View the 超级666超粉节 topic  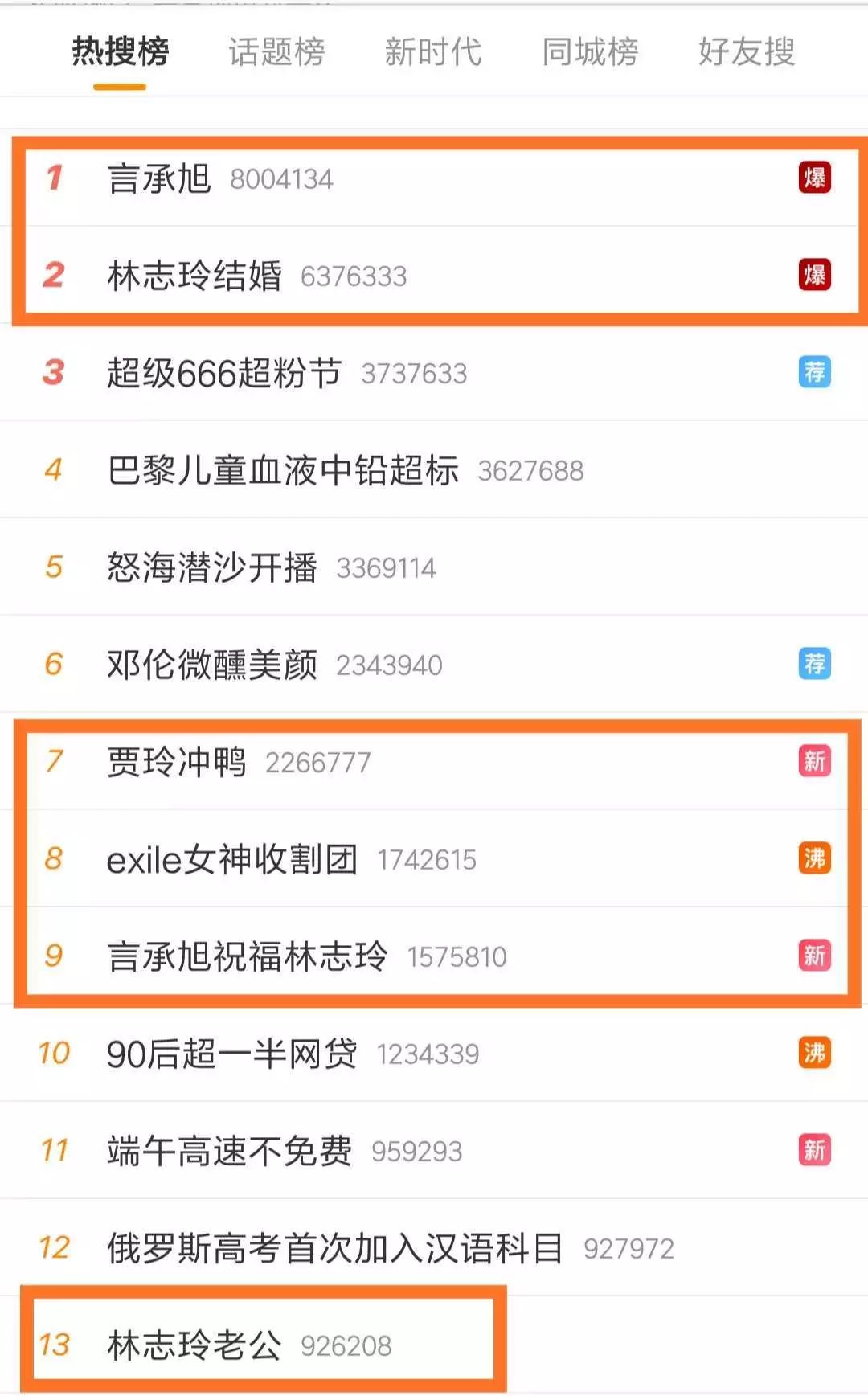(x=434, y=373)
